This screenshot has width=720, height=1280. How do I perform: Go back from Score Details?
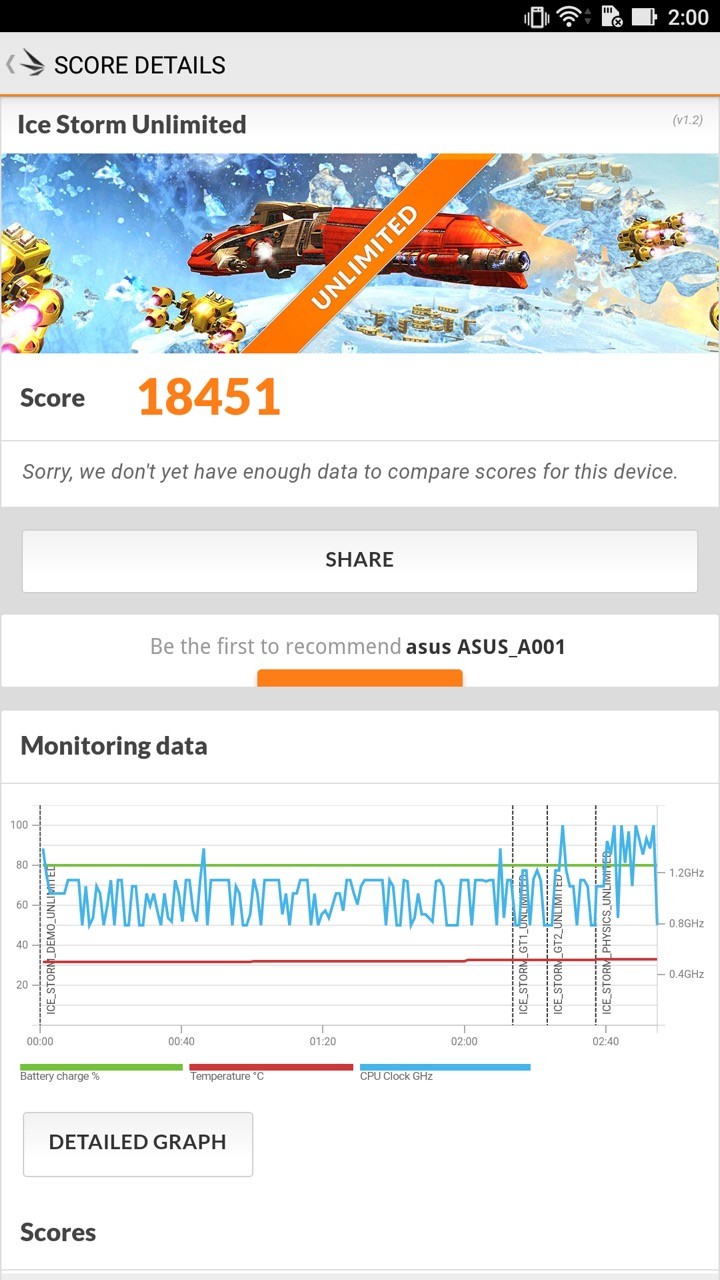tap(25, 65)
